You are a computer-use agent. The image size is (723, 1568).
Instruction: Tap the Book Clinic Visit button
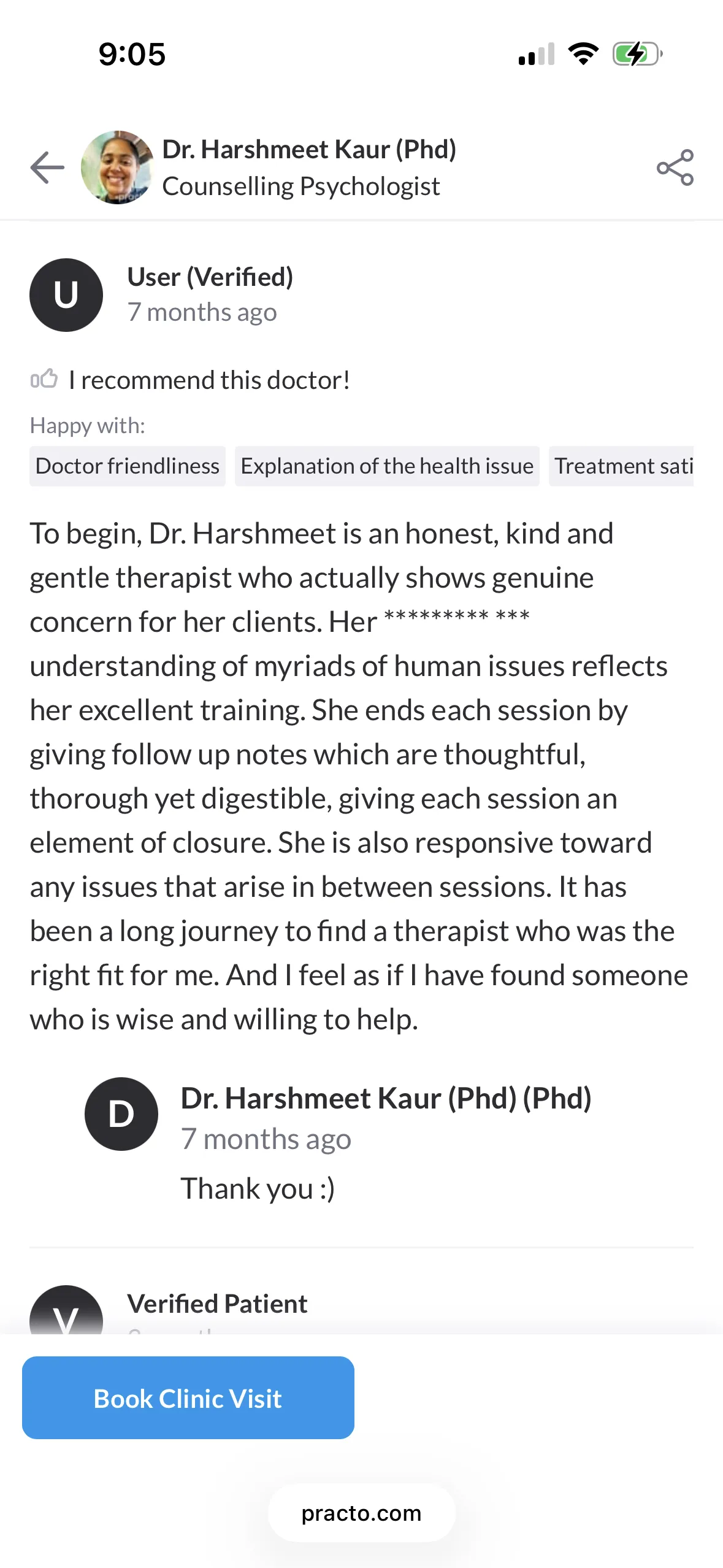click(x=188, y=1397)
